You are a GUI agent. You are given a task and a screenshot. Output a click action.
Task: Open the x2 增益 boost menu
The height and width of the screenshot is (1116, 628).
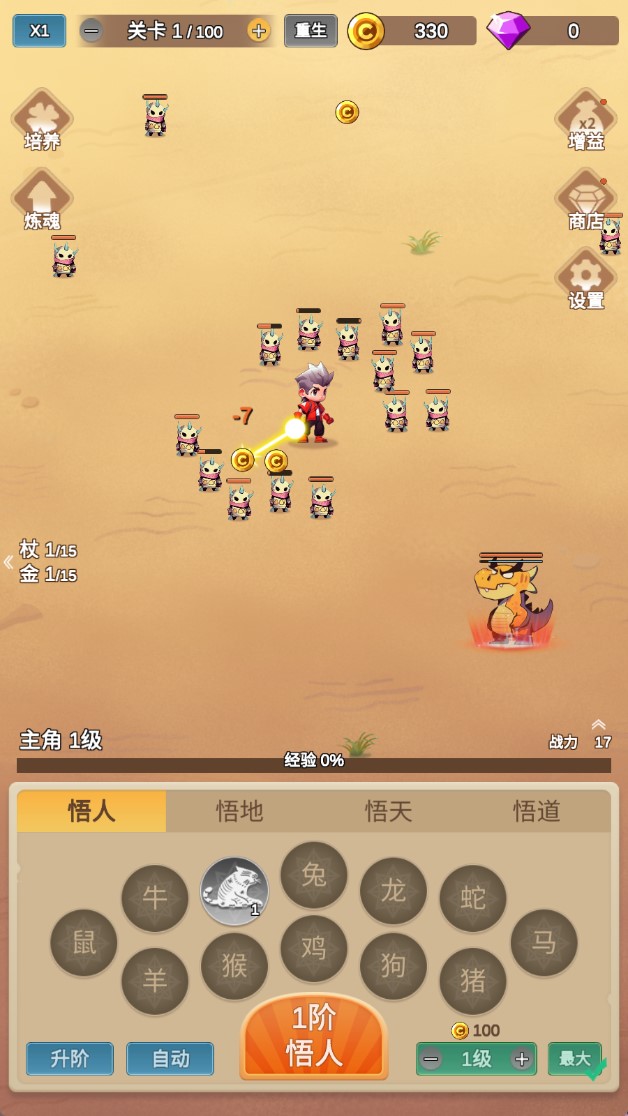pyautogui.click(x=586, y=121)
